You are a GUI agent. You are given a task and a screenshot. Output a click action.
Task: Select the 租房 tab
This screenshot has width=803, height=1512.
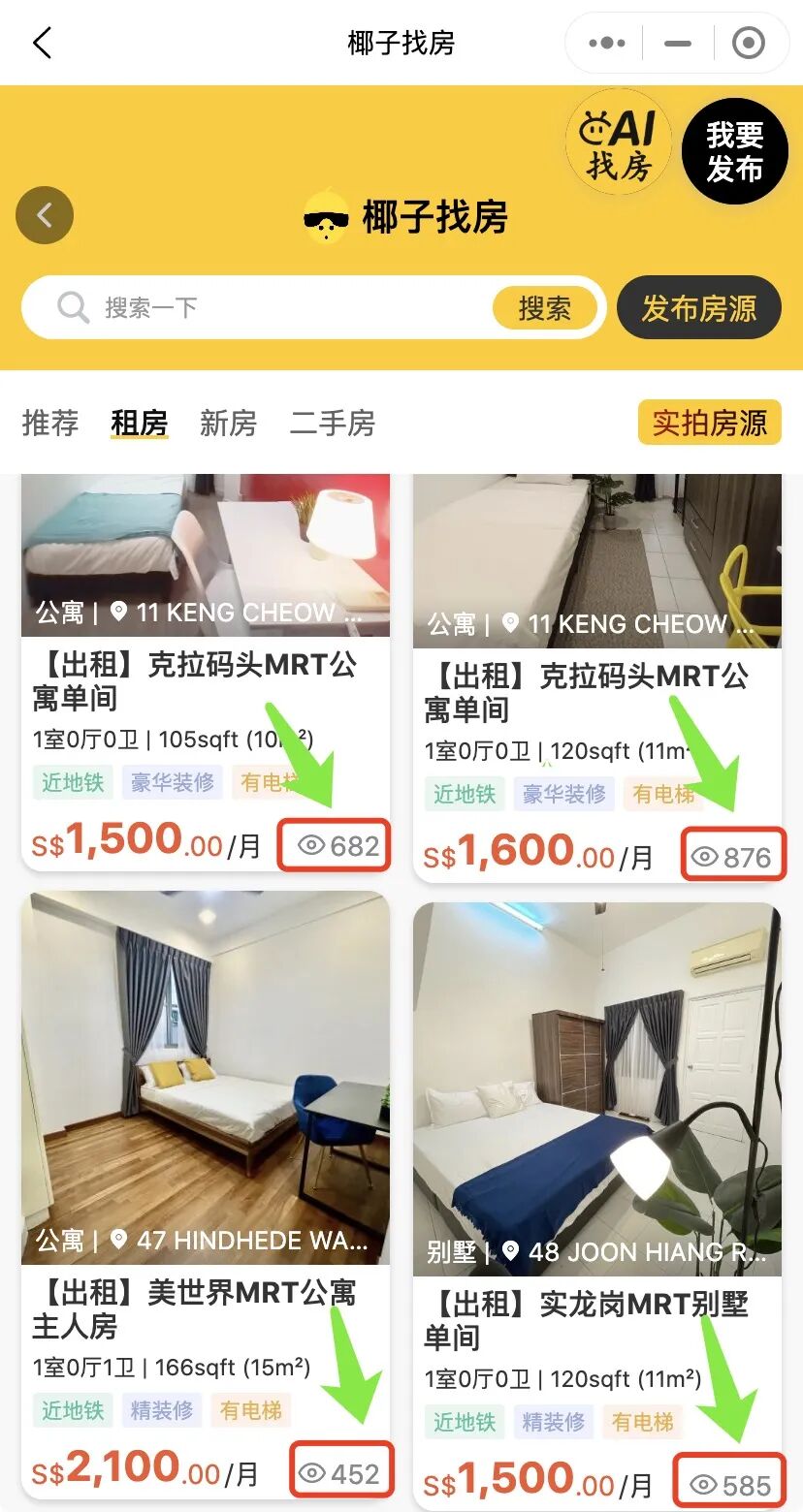click(x=139, y=424)
